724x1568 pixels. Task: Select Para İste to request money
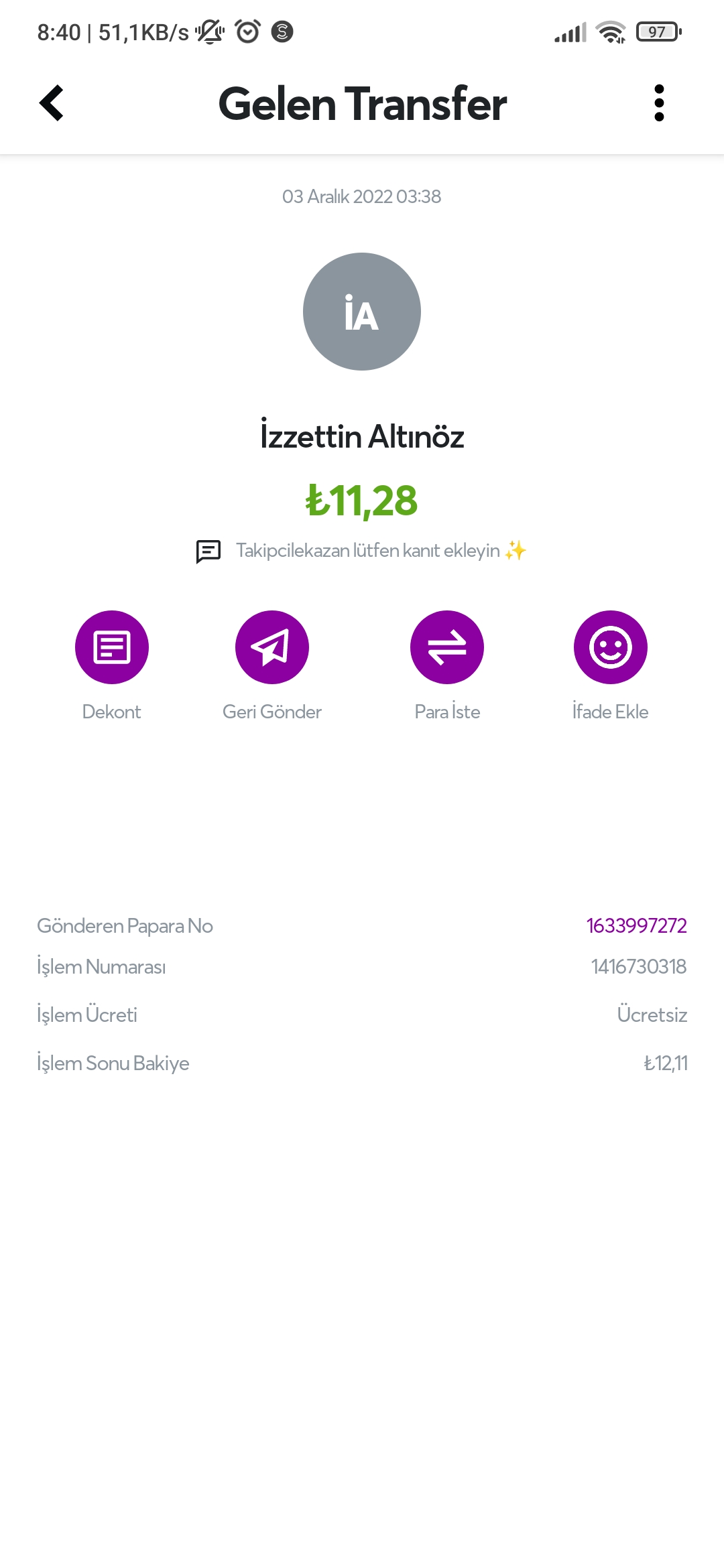[447, 647]
